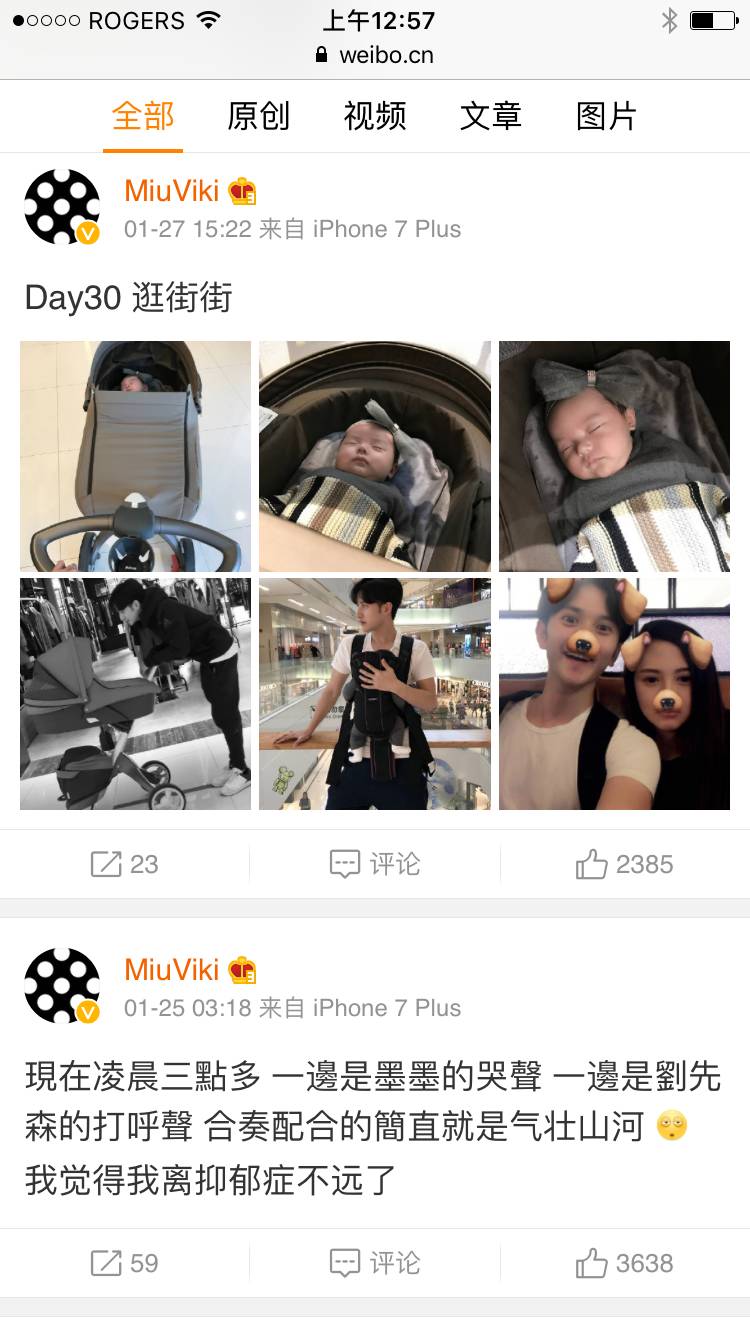Open the black-and-white stroller photo
The height and width of the screenshot is (1334, 750).
[x=135, y=694]
